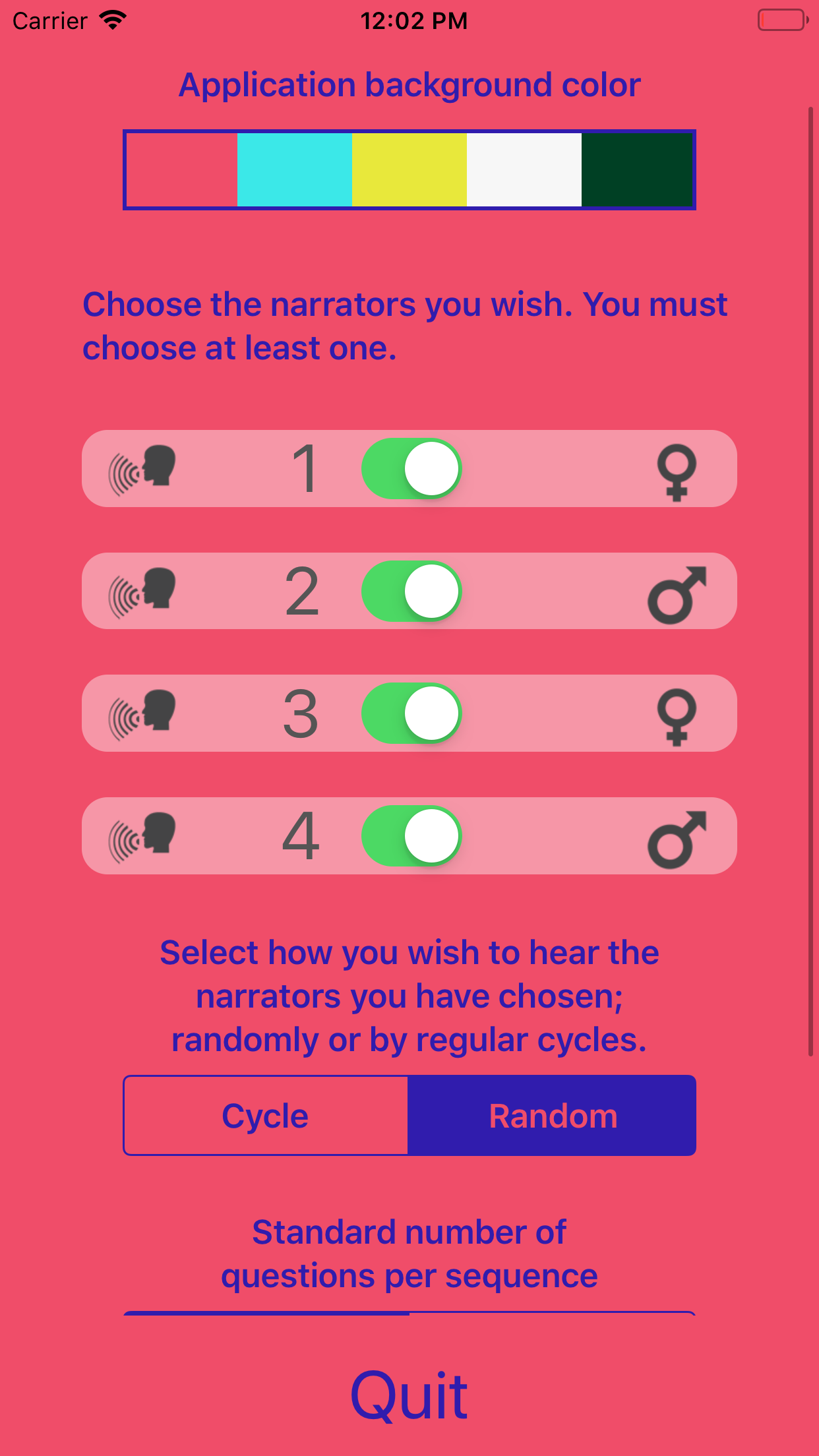Tap the Quit button

point(409,1395)
